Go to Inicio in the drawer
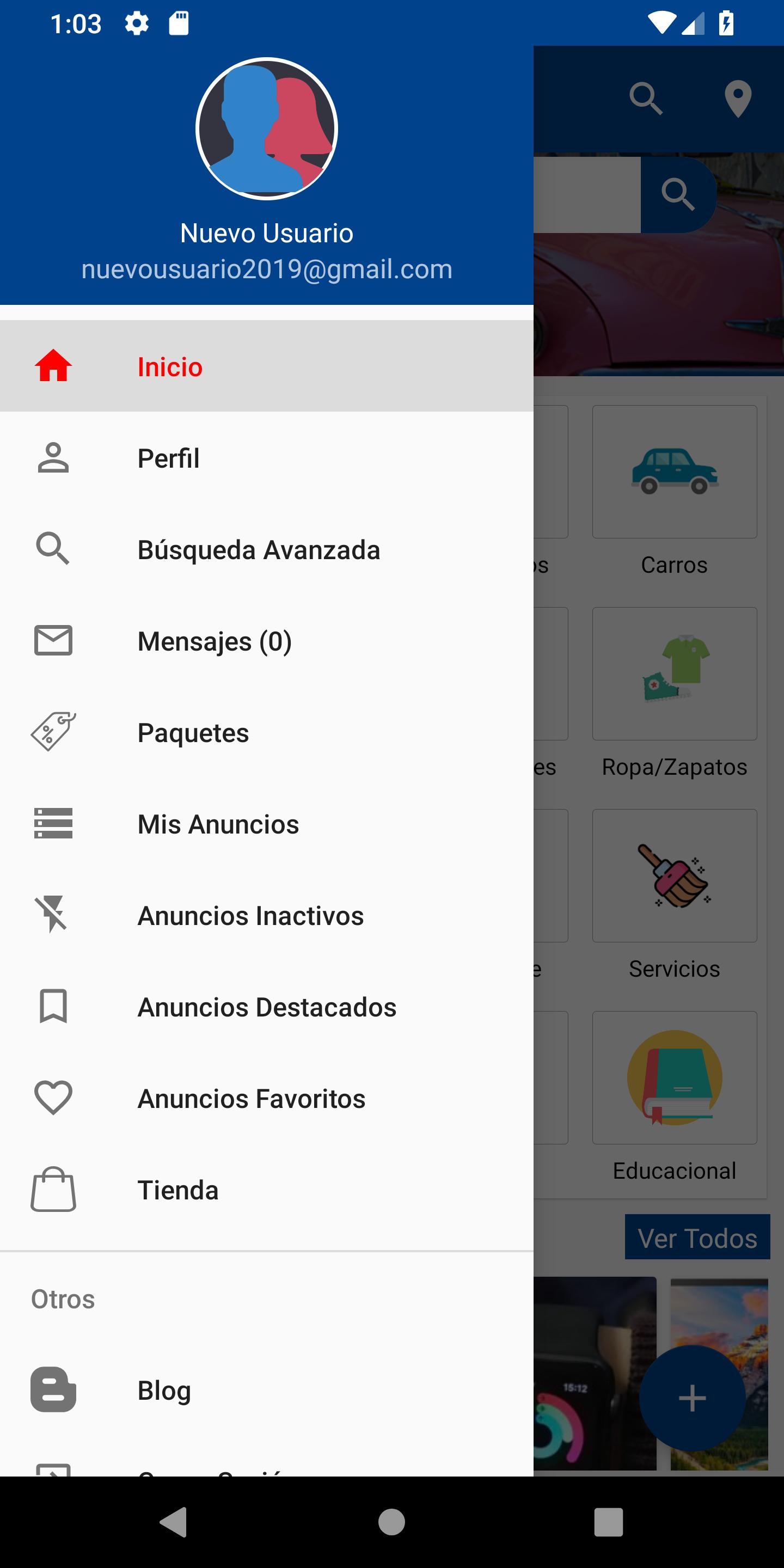Screen dimensions: 784x1568 (x=267, y=366)
